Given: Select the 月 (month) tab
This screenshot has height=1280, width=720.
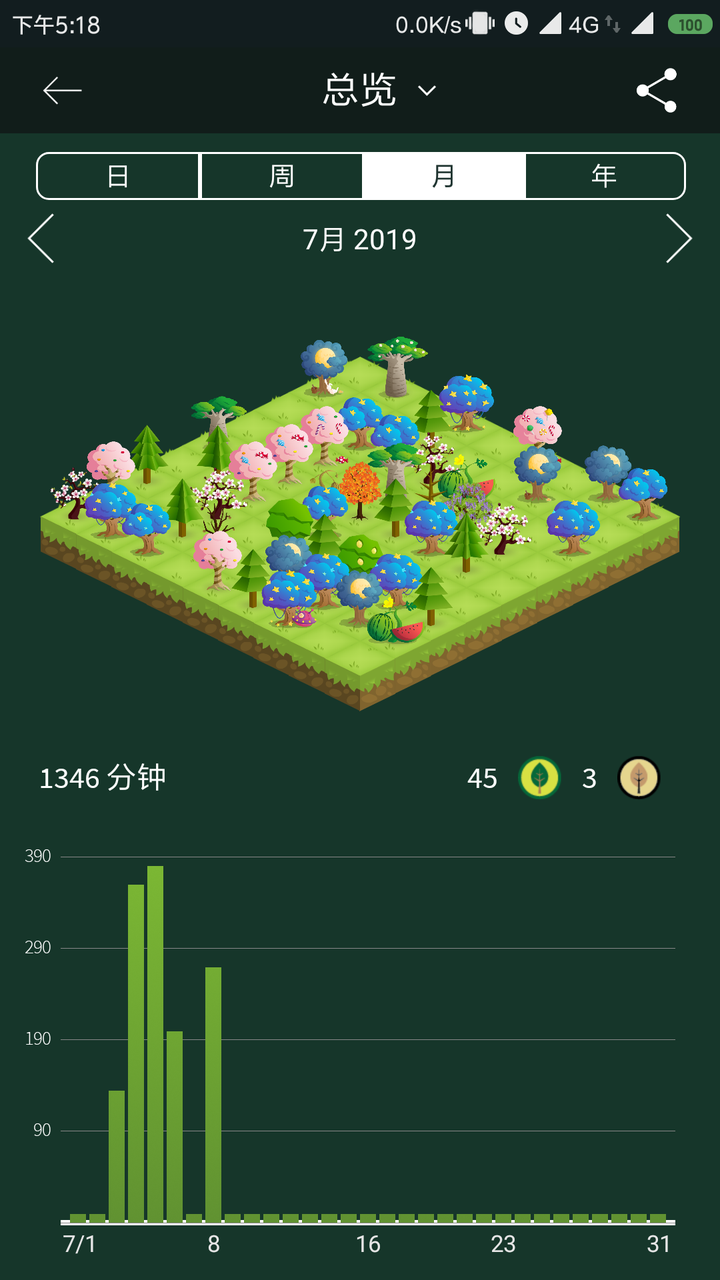Looking at the screenshot, I should (443, 177).
